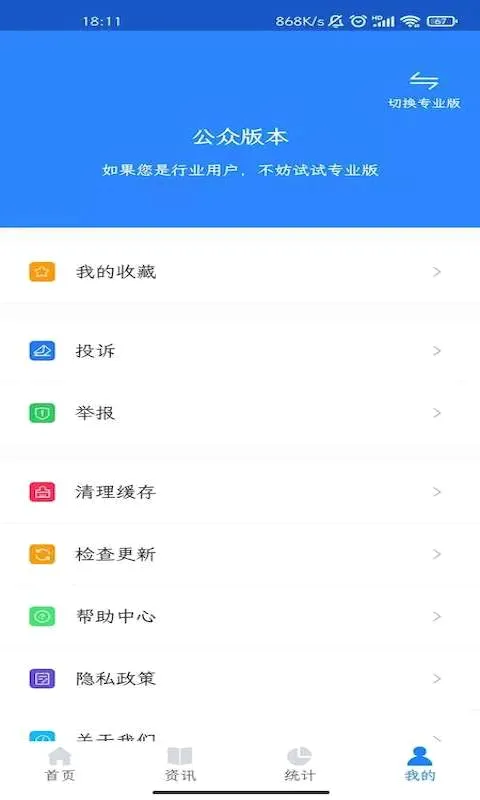The height and width of the screenshot is (800, 480).
Task: Check for updates via 检查更新
Action: 240,555
